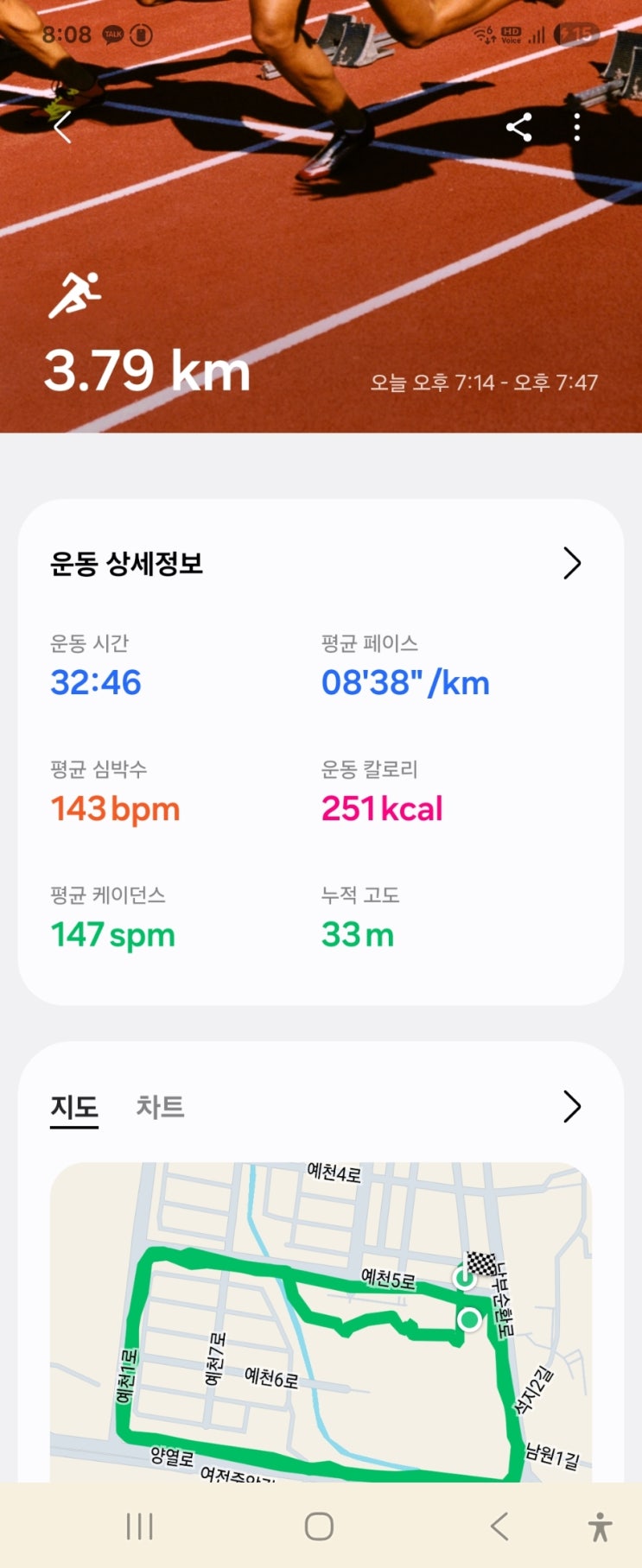Go to the system home screen
Image resolution: width=642 pixels, height=1568 pixels.
(319, 1527)
